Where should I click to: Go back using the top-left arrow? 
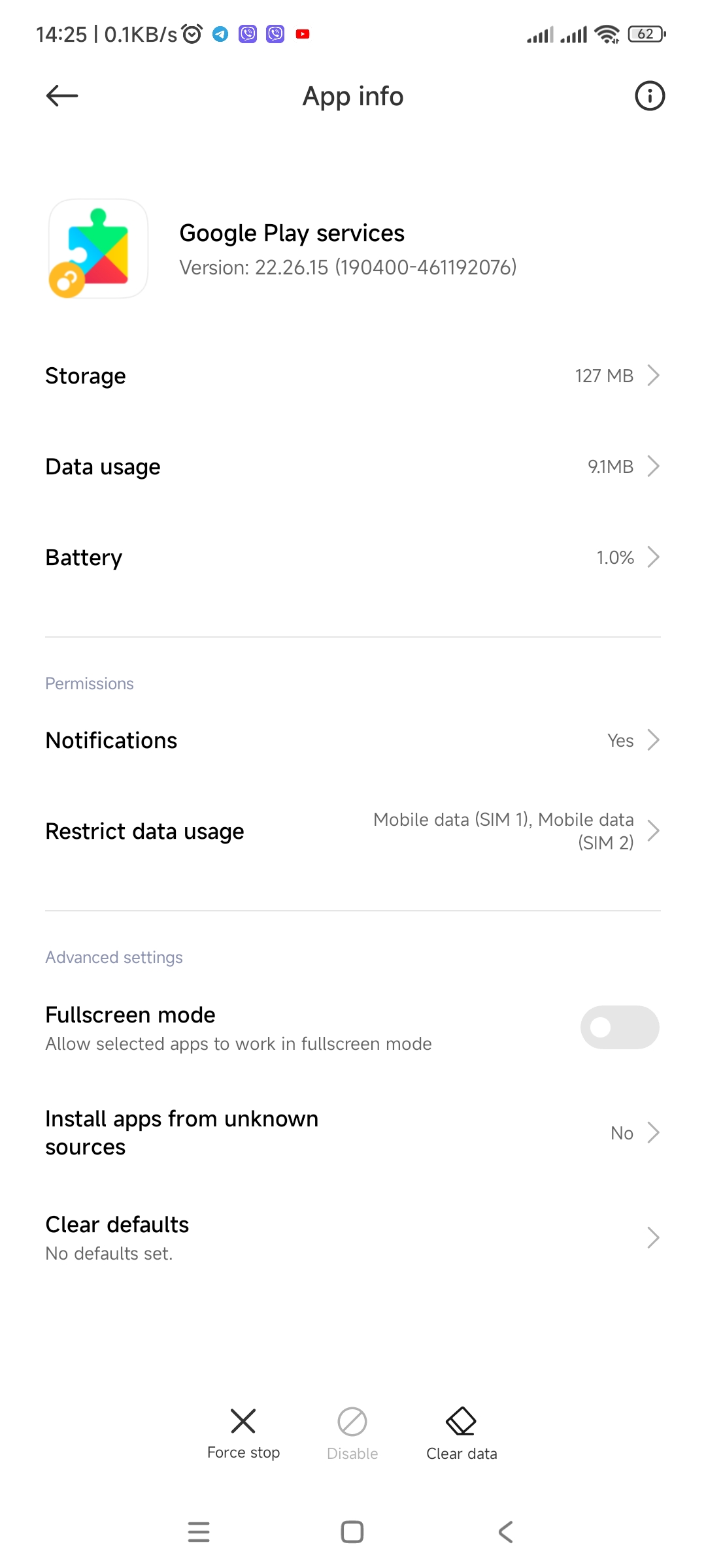tap(62, 96)
